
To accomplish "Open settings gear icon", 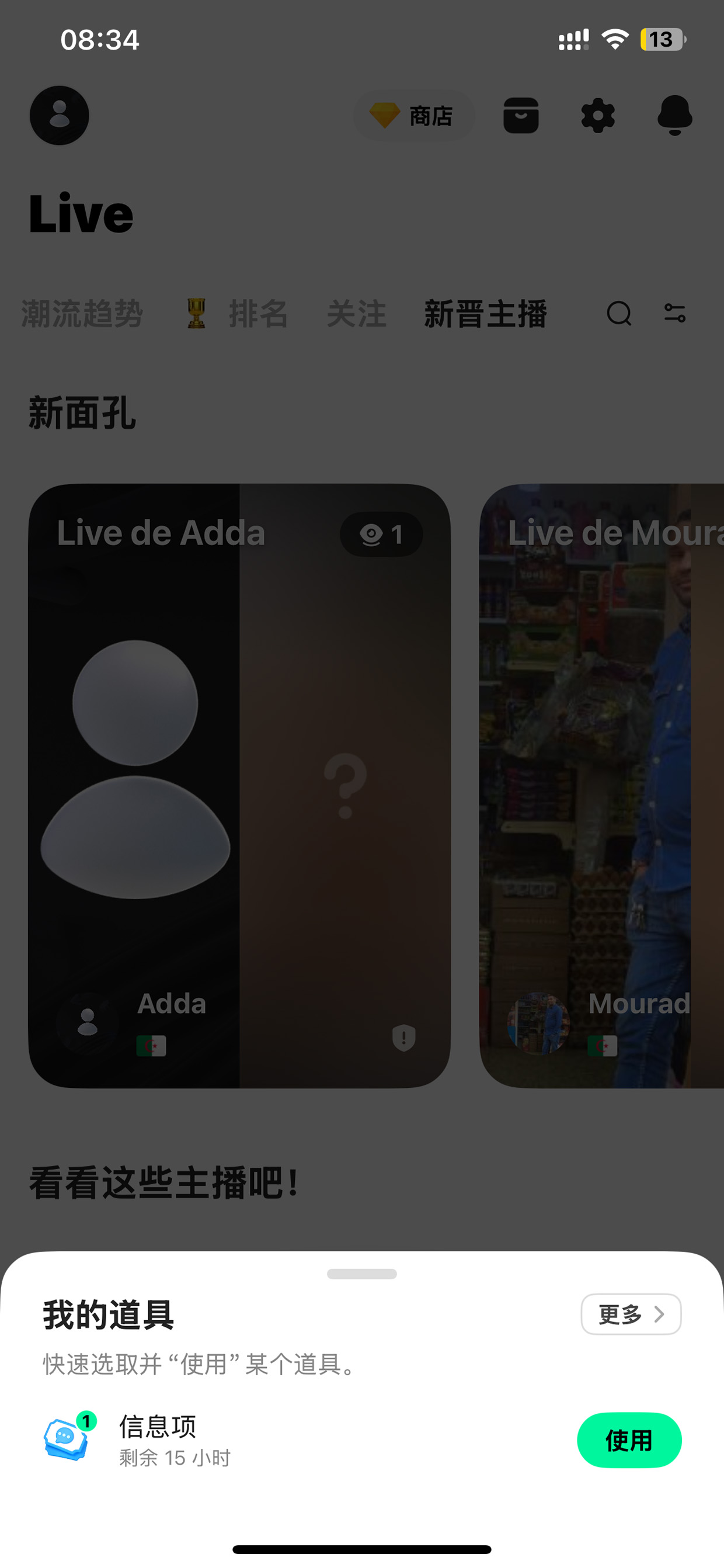I will pos(598,116).
